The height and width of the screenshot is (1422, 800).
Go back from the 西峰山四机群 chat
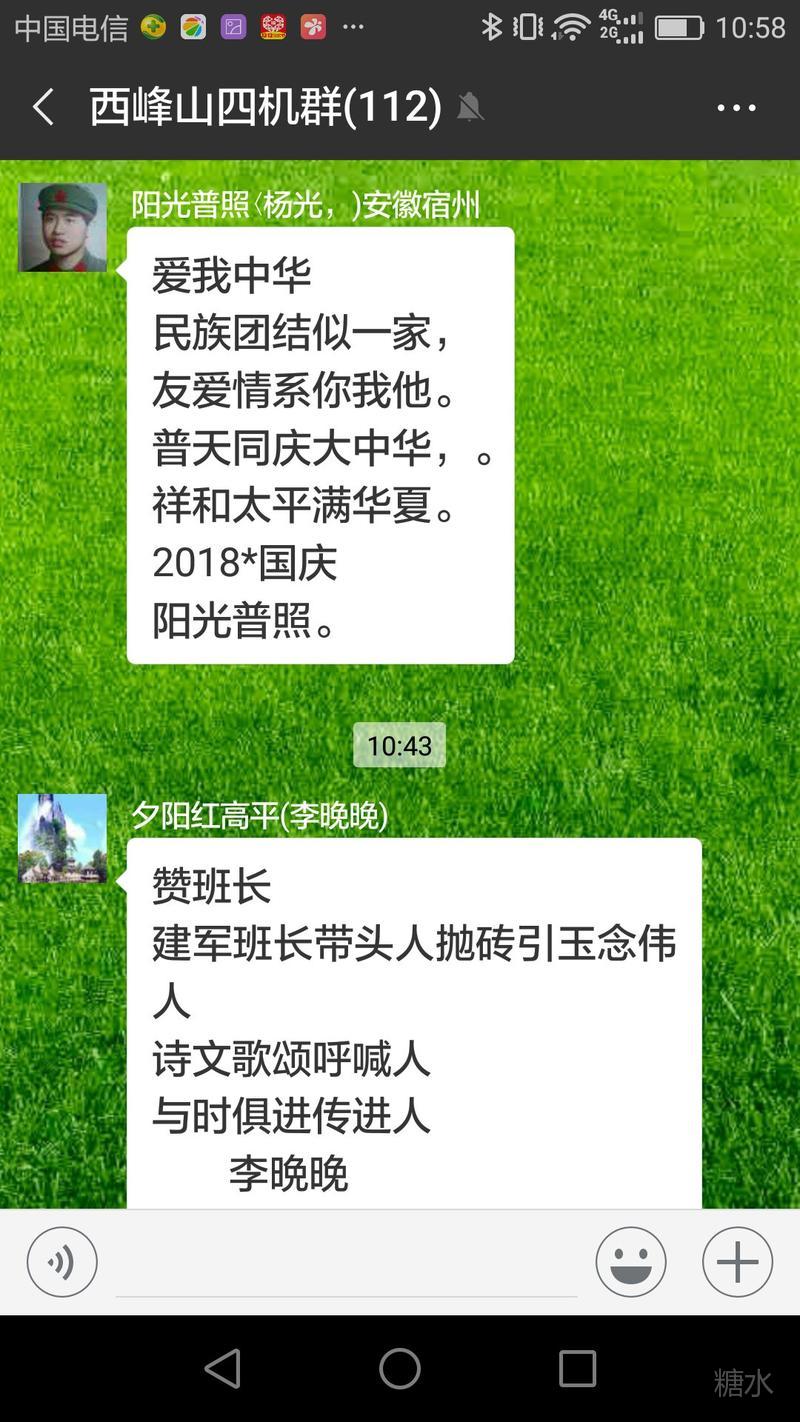(43, 107)
